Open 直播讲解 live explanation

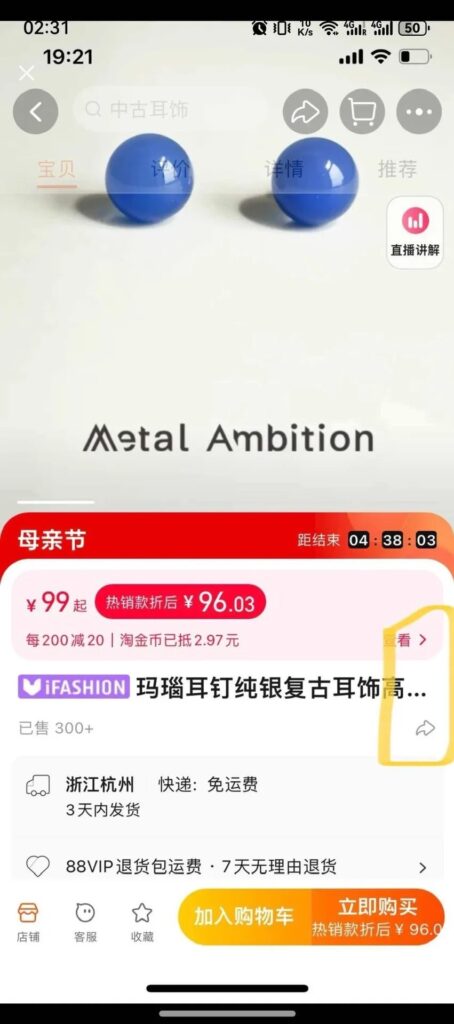tap(415, 232)
